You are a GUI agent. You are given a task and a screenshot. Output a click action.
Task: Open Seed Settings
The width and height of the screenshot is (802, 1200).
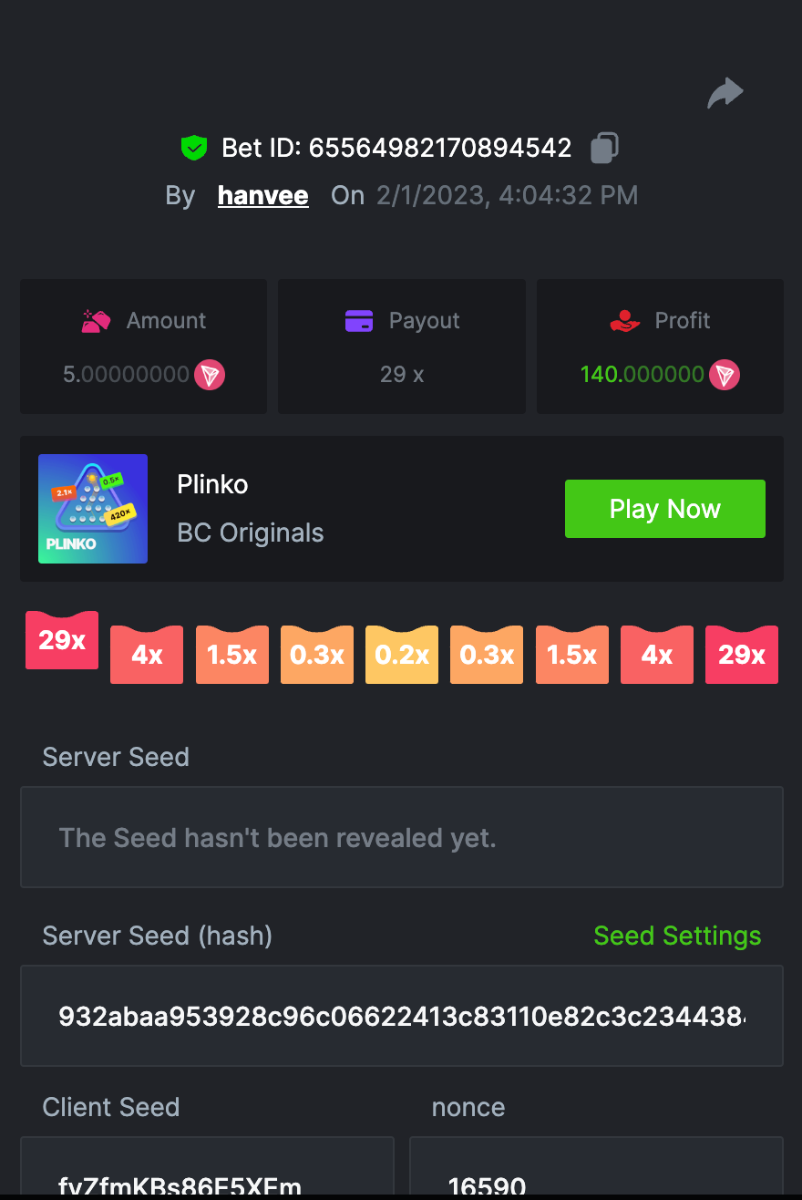677,936
